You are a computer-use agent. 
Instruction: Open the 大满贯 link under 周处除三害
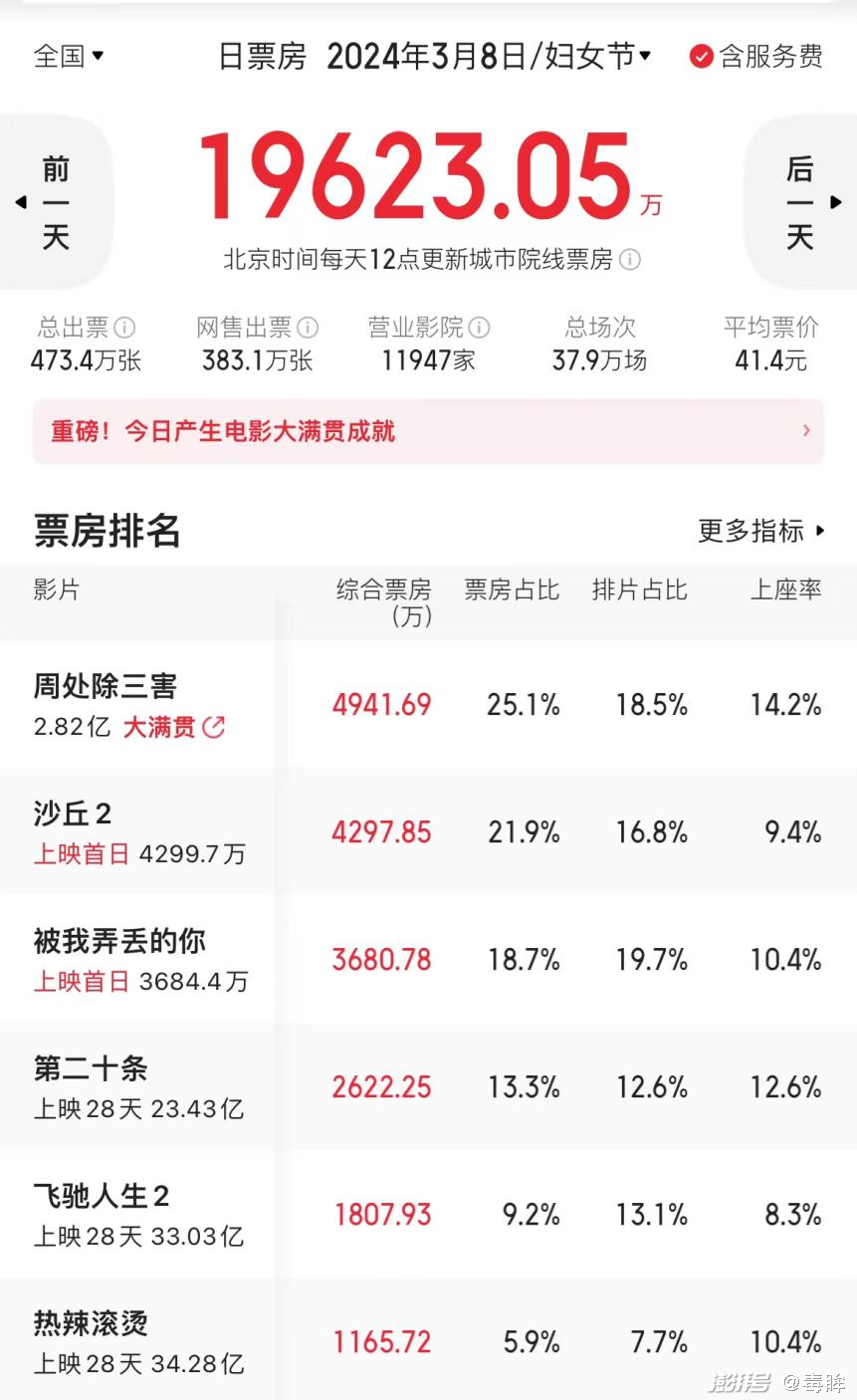173,727
